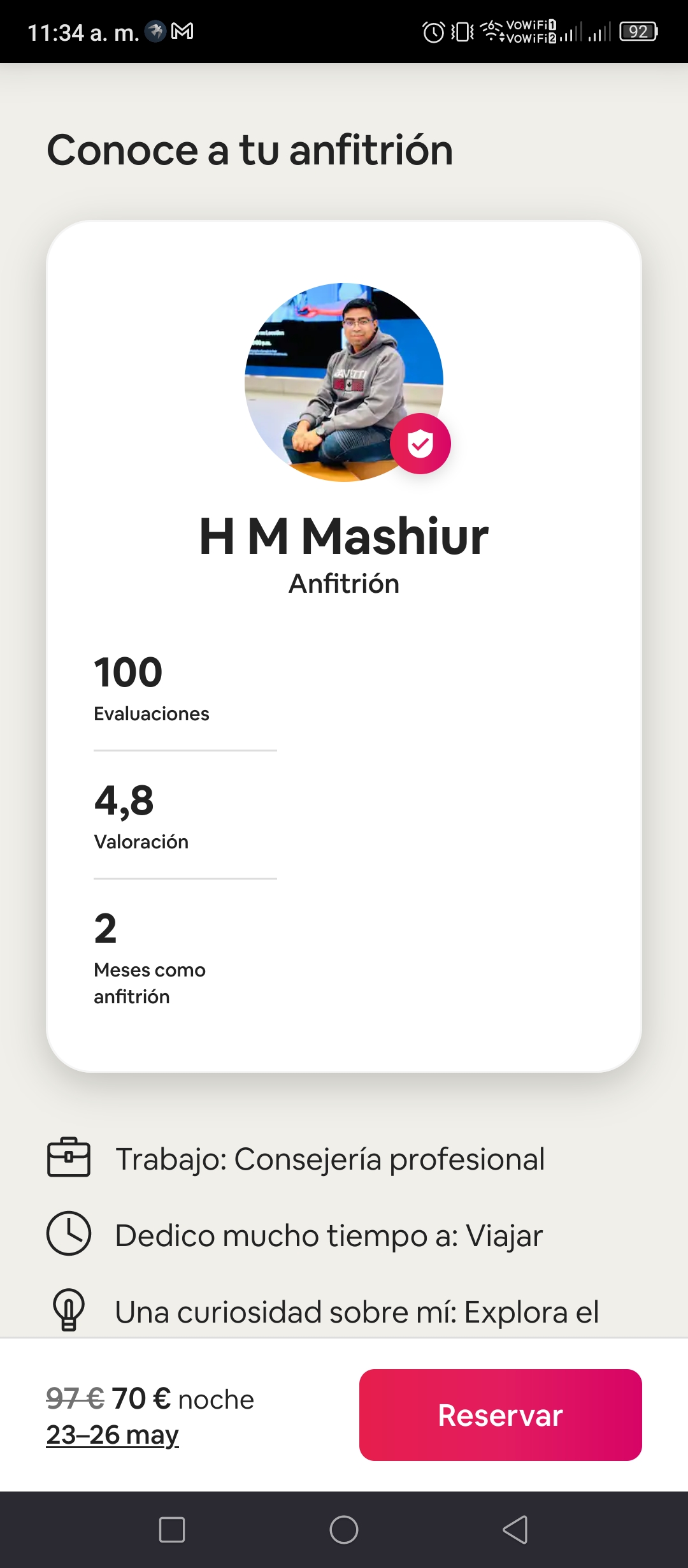Open the recent apps view
This screenshot has width=688, height=1568.
[172, 1529]
